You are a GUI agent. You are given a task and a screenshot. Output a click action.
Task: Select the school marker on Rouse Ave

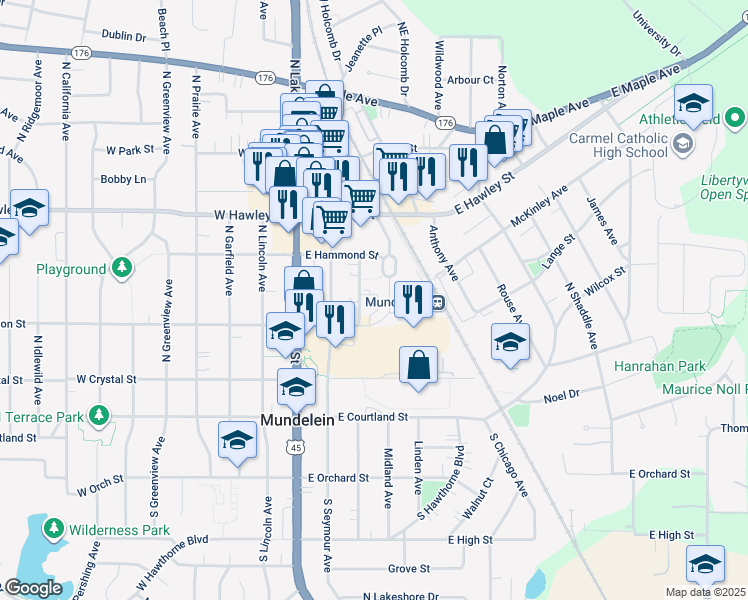510,343
